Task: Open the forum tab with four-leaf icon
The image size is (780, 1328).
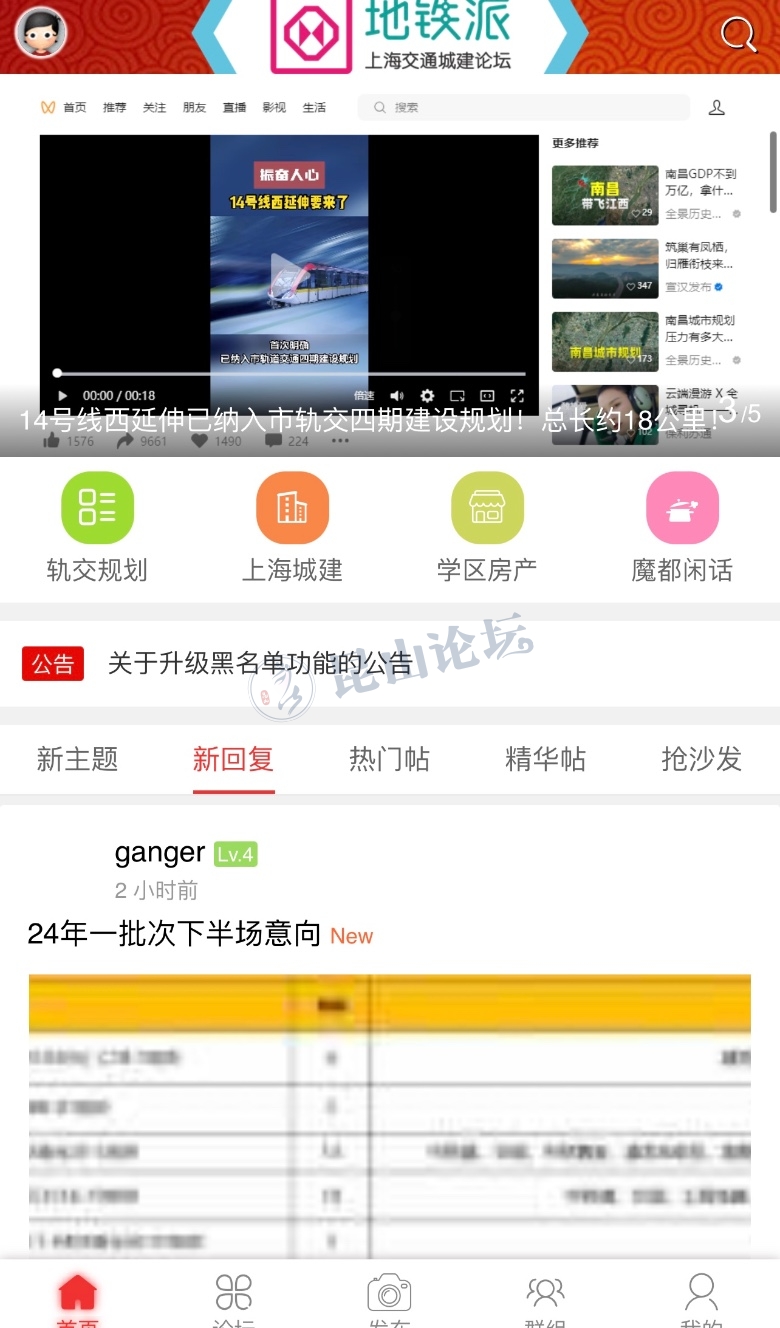Action: [233, 1298]
